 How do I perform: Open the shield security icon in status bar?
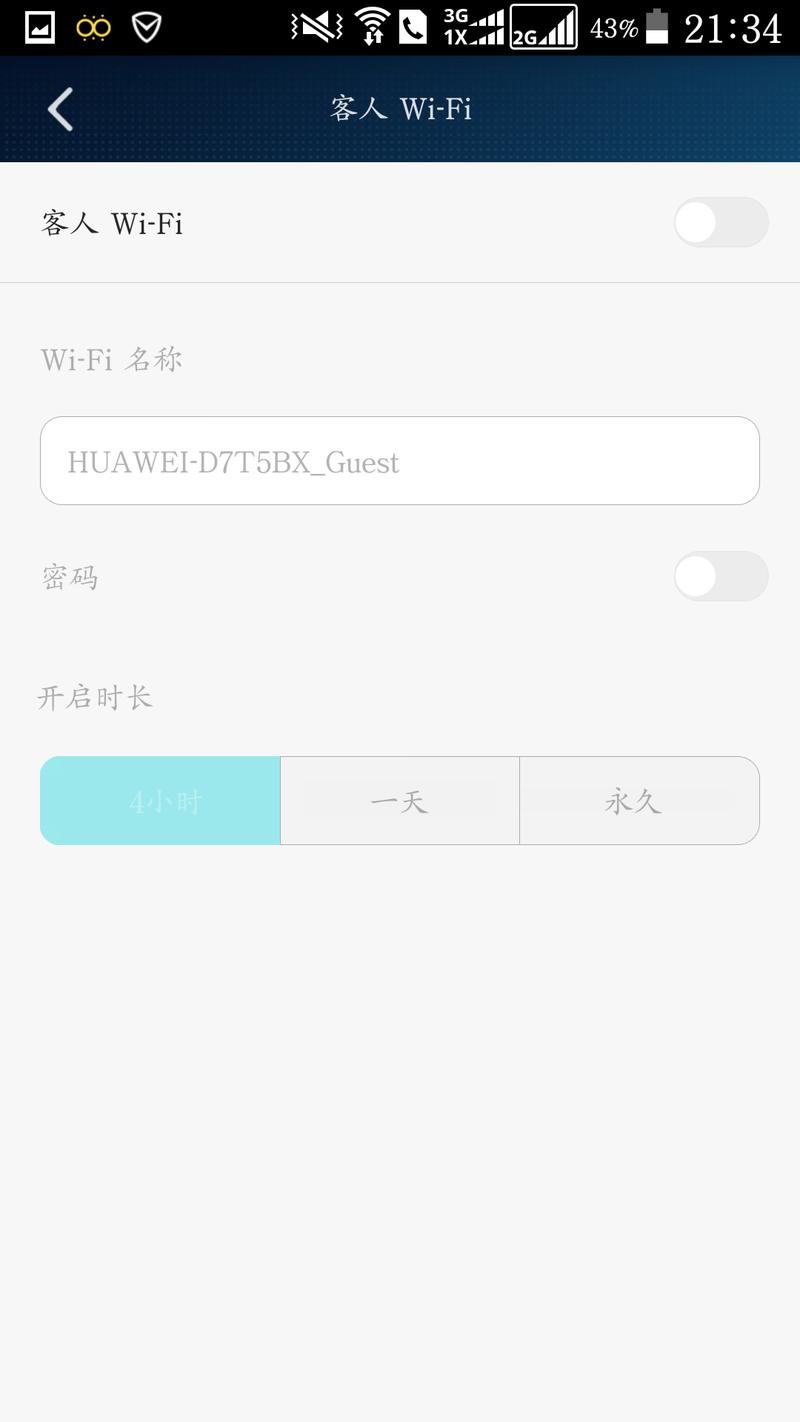coord(147,26)
